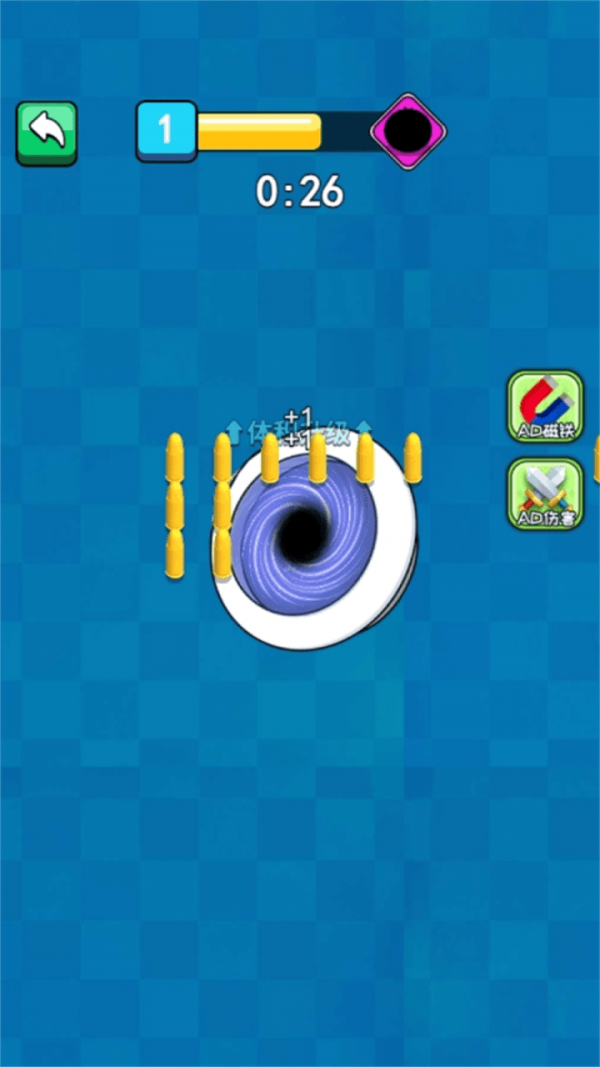Activate the AD magnet power-up
Screen dimensions: 600x1067
tap(545, 406)
